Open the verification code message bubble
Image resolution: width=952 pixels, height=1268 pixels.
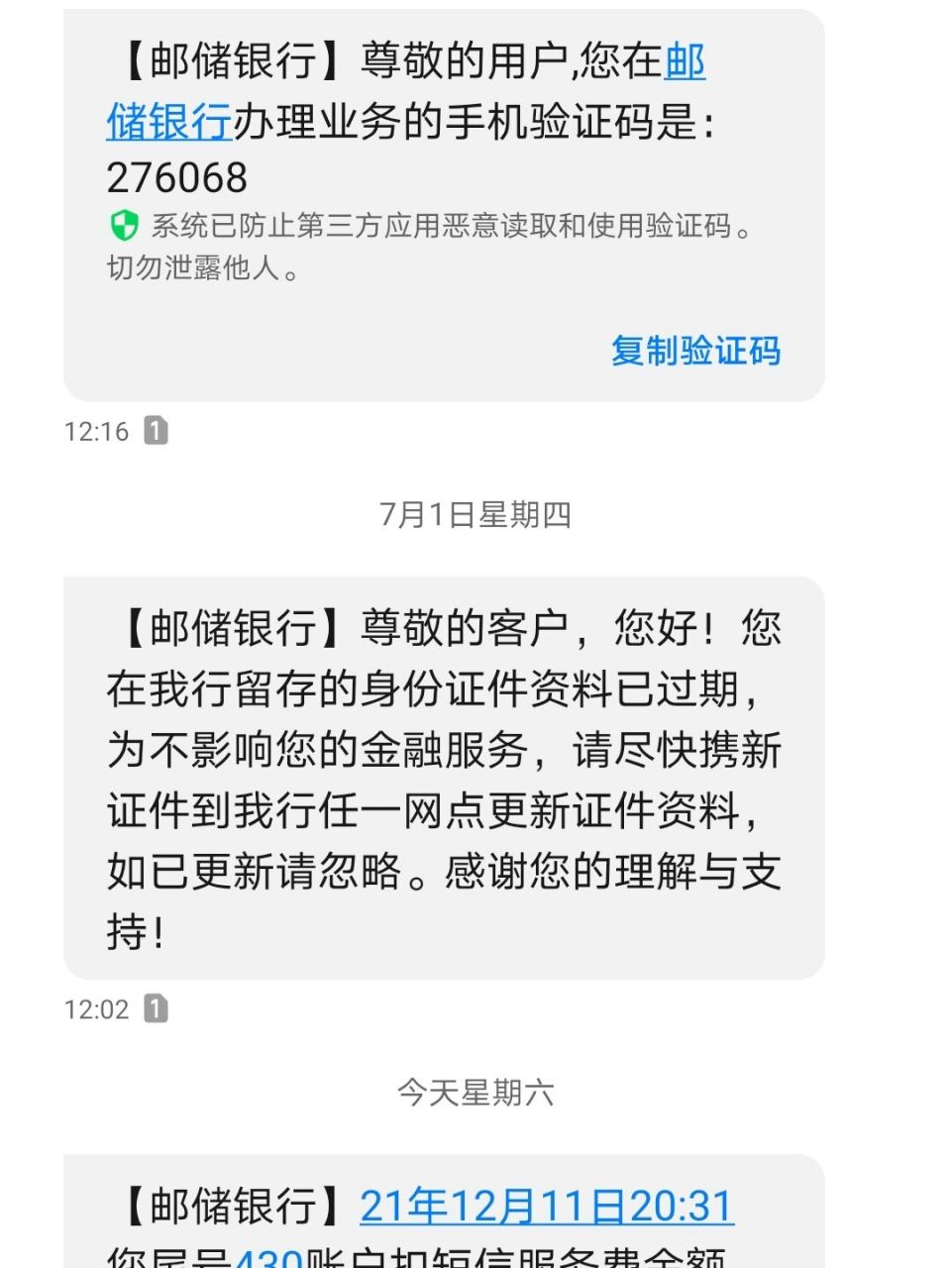(x=446, y=198)
